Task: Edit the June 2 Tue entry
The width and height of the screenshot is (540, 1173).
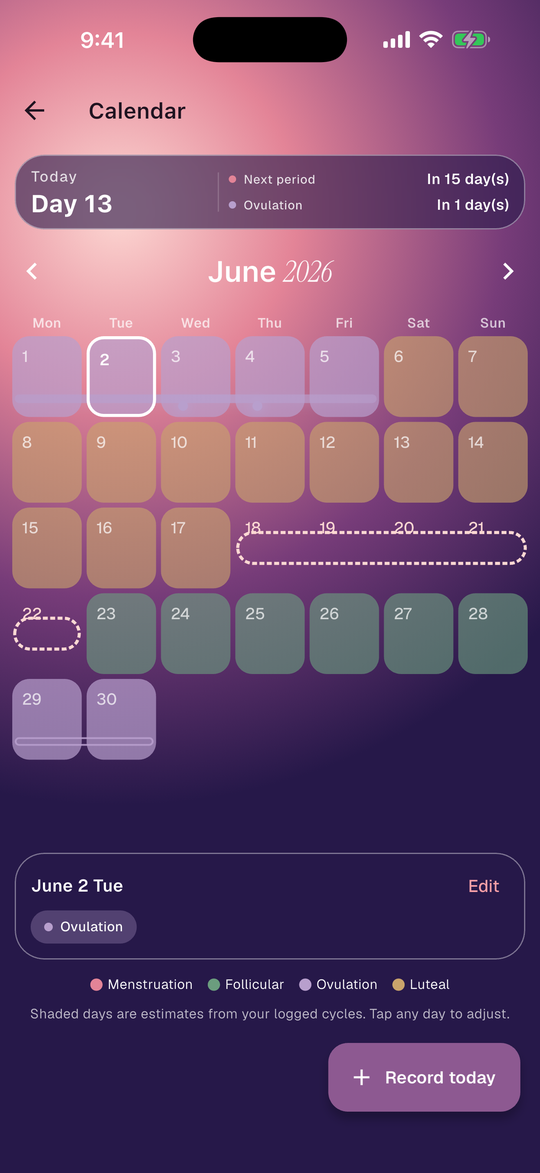Action: [483, 886]
